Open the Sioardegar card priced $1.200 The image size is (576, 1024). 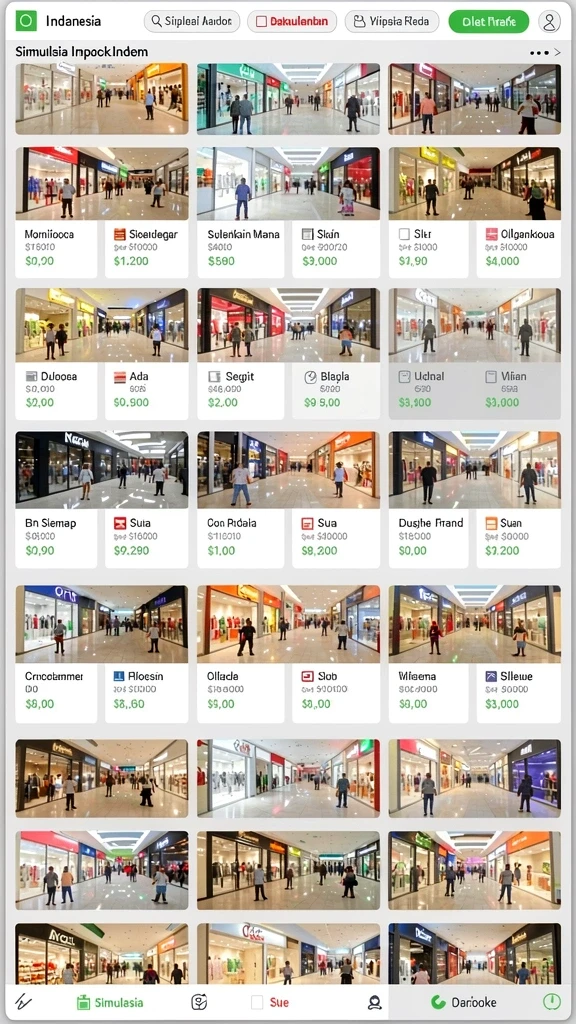[x=146, y=249]
